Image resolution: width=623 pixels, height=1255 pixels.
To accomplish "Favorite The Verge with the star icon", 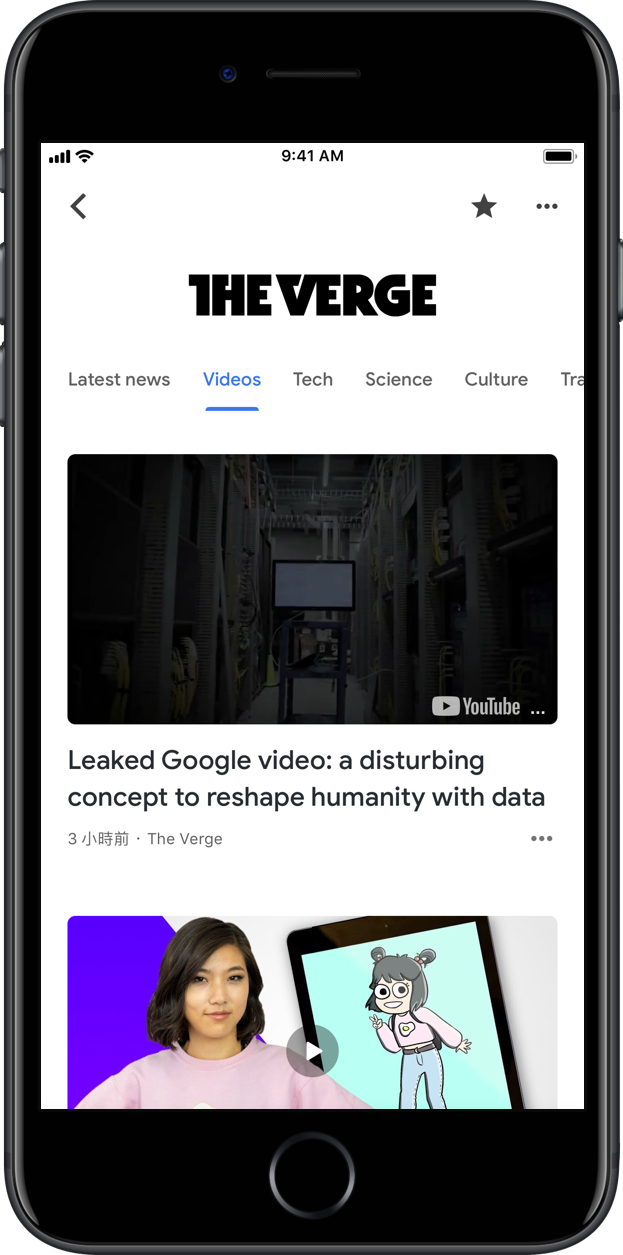I will 484,207.
